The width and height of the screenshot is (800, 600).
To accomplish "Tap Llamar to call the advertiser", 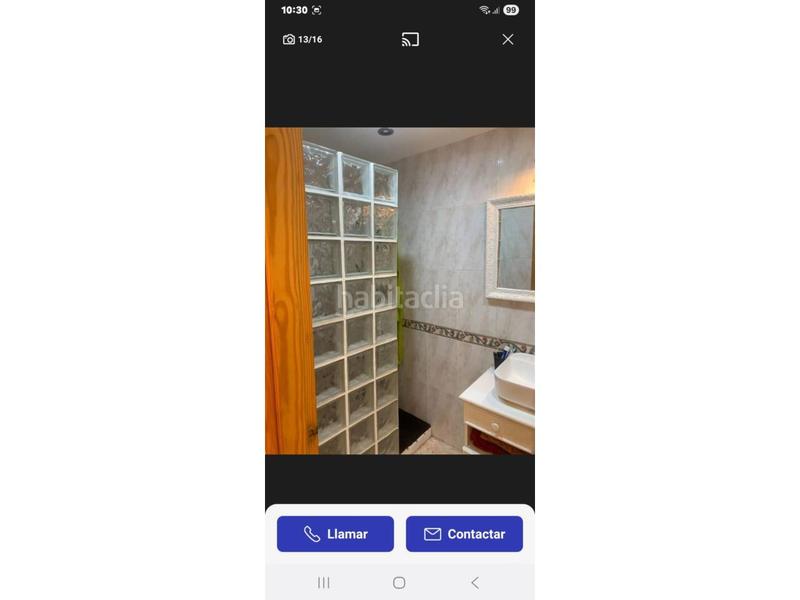I will [335, 534].
